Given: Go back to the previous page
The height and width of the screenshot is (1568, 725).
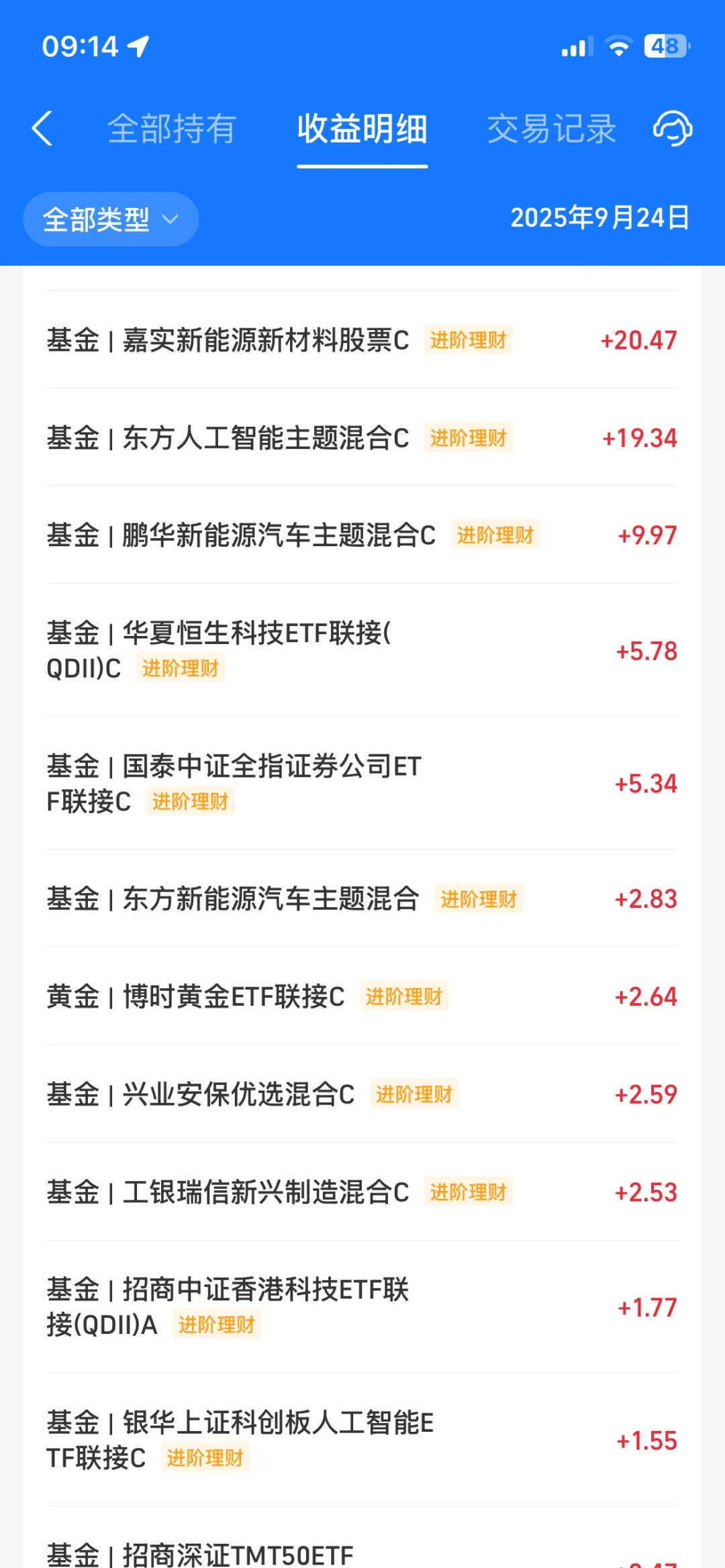Looking at the screenshot, I should tap(42, 128).
